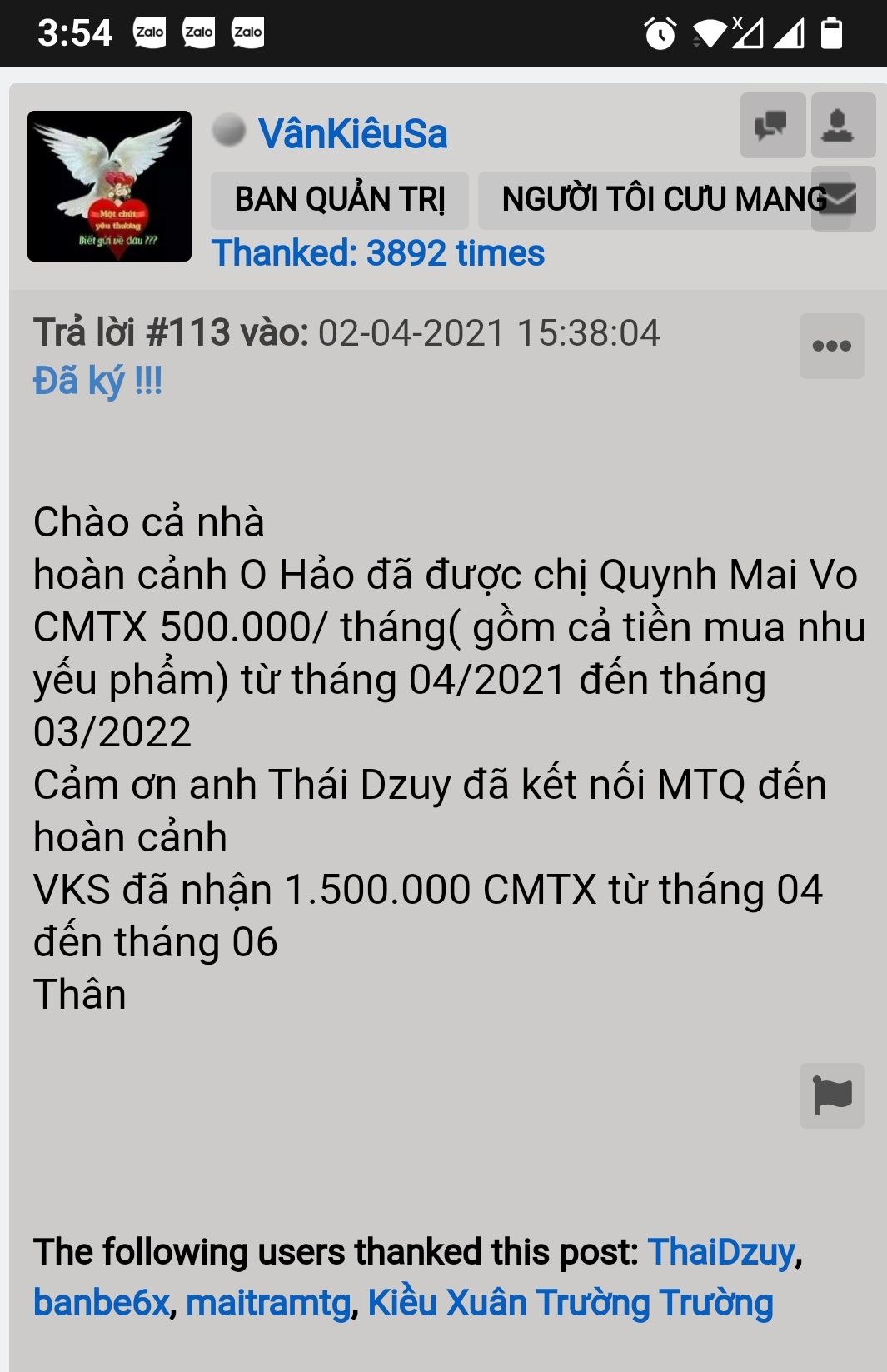Go to maitramtg's profile
This screenshot has height=1372, width=887.
click(x=268, y=1303)
